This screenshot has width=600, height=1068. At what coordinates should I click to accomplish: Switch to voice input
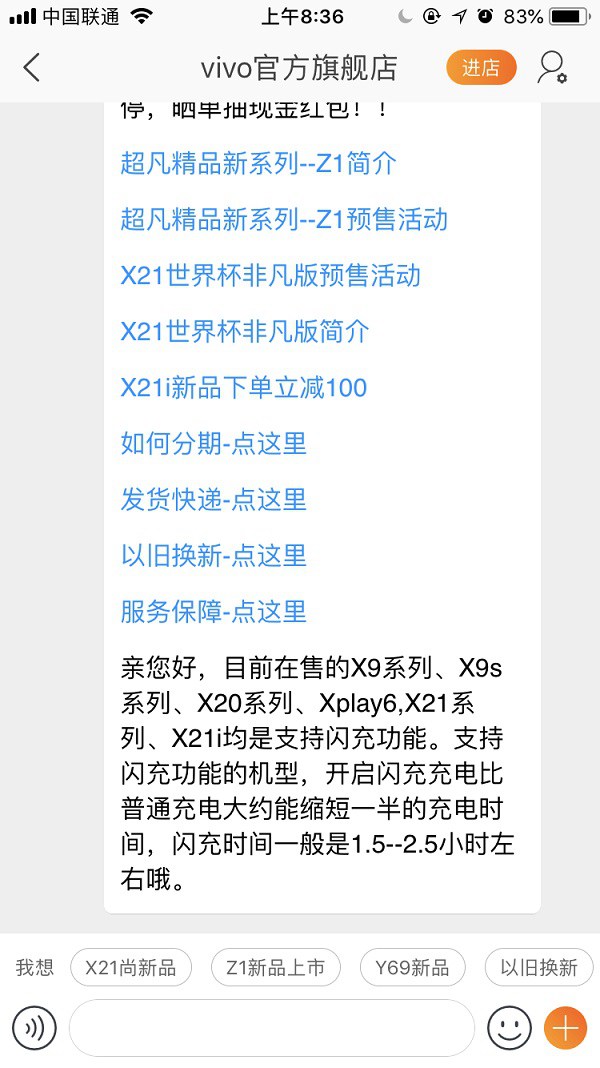[34, 1028]
